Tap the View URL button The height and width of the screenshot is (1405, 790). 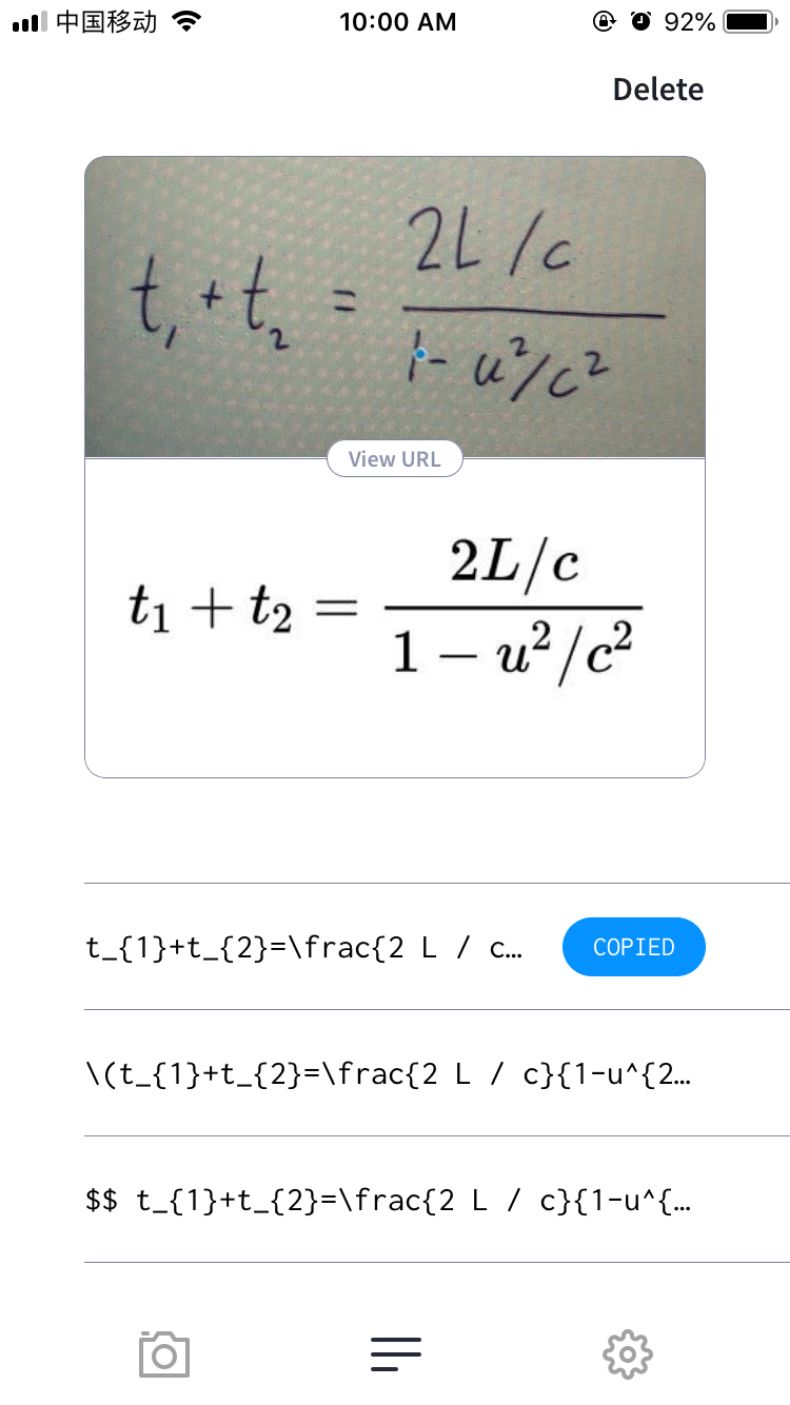[x=395, y=458]
